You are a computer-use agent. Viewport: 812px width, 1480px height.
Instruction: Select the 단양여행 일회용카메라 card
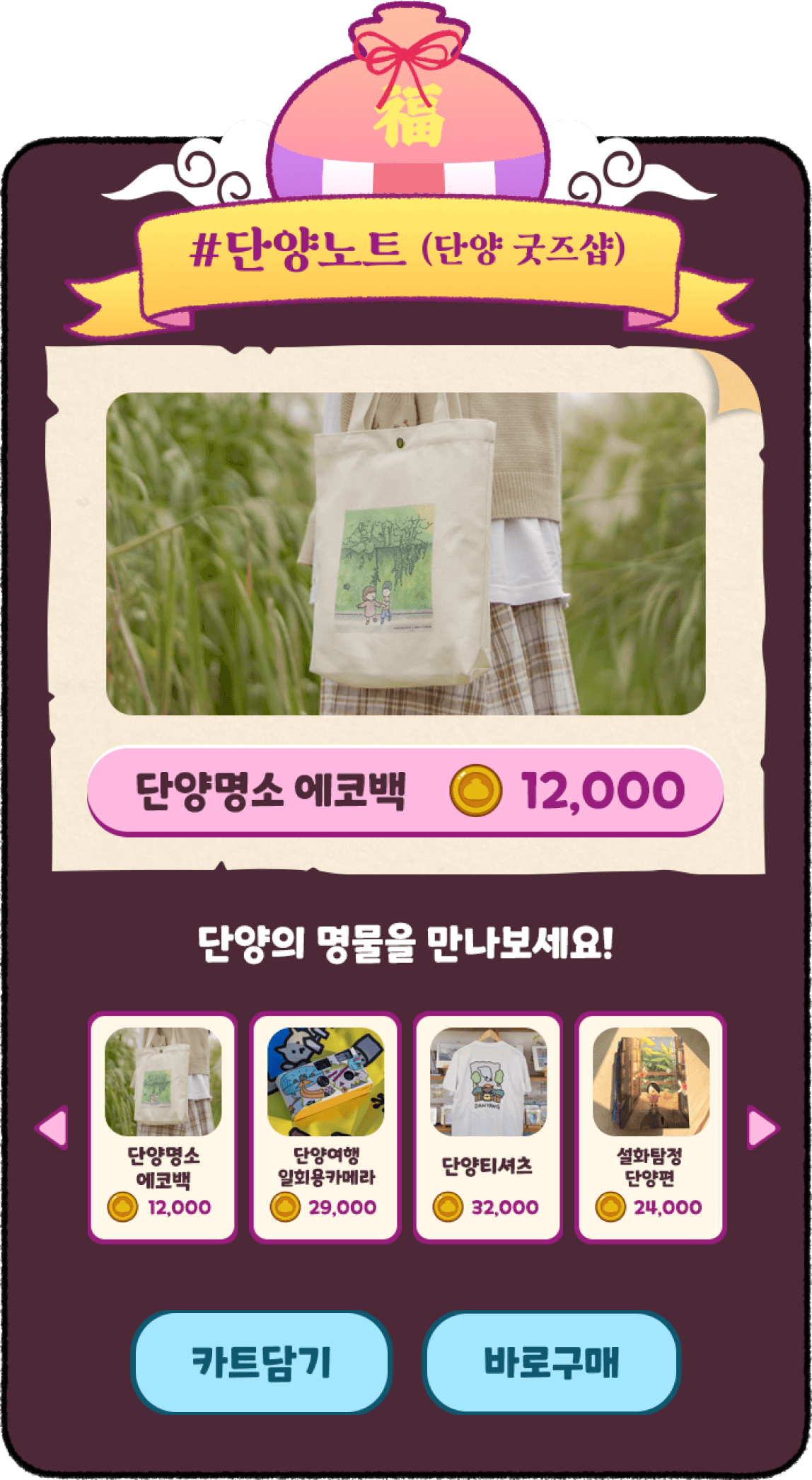pyautogui.click(x=325, y=1127)
